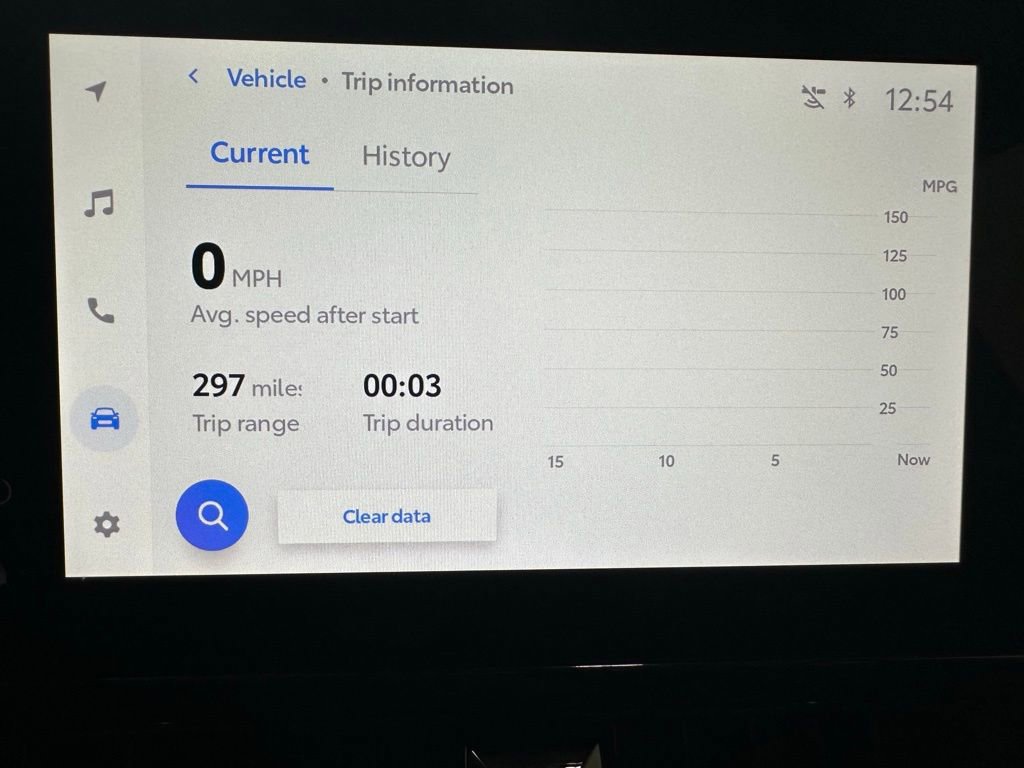Open the phone section in sidebar
The image size is (1024, 768).
click(x=100, y=311)
